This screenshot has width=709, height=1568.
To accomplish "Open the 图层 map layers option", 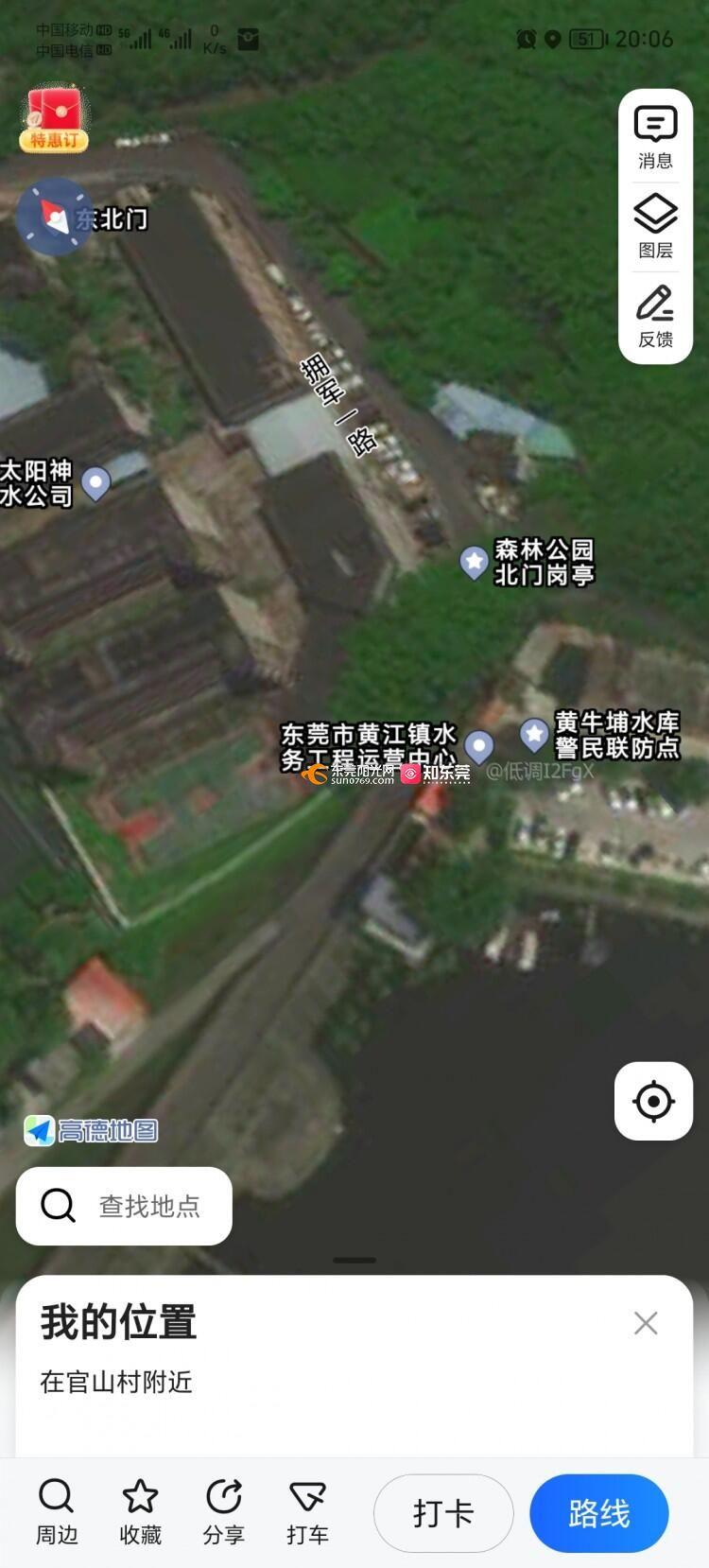I will click(x=655, y=227).
